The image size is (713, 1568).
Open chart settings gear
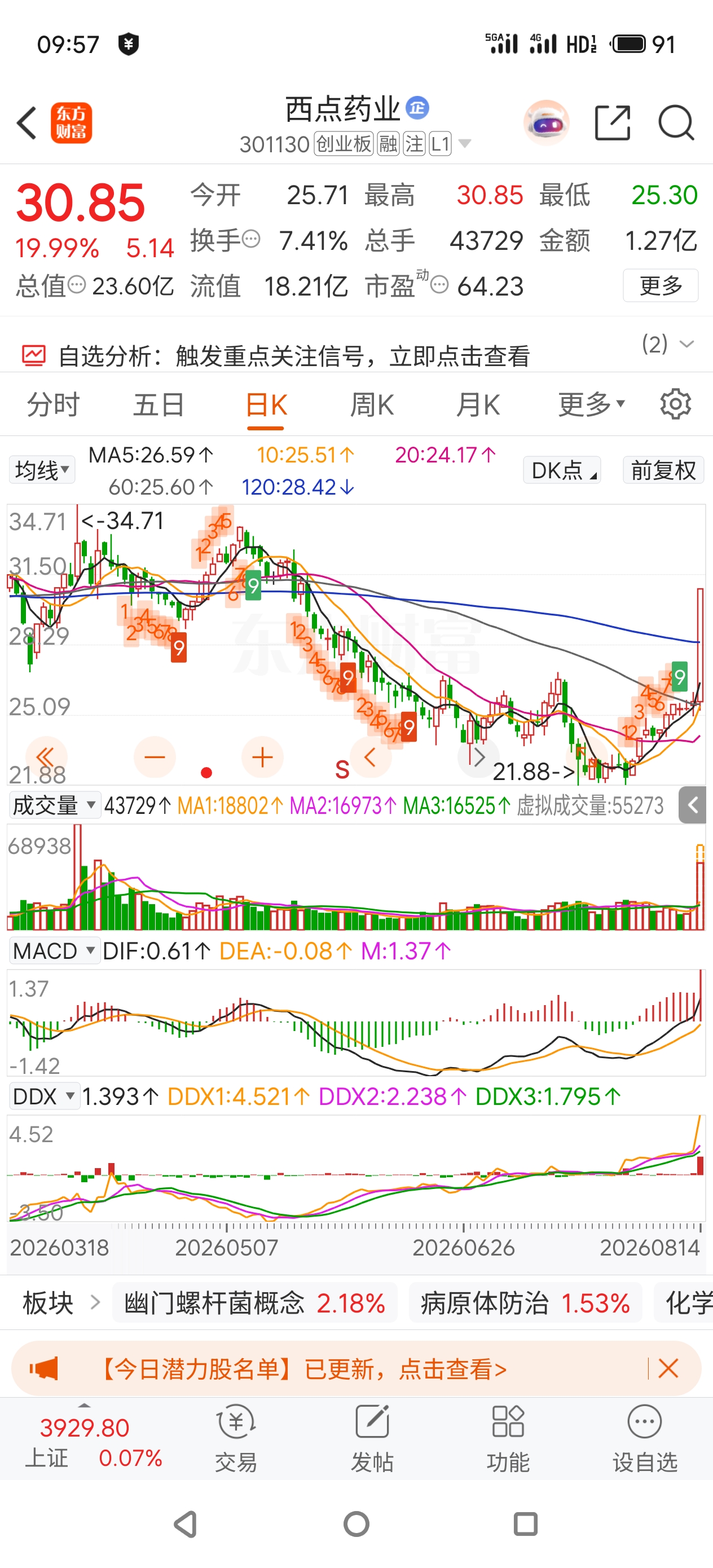coord(676,404)
